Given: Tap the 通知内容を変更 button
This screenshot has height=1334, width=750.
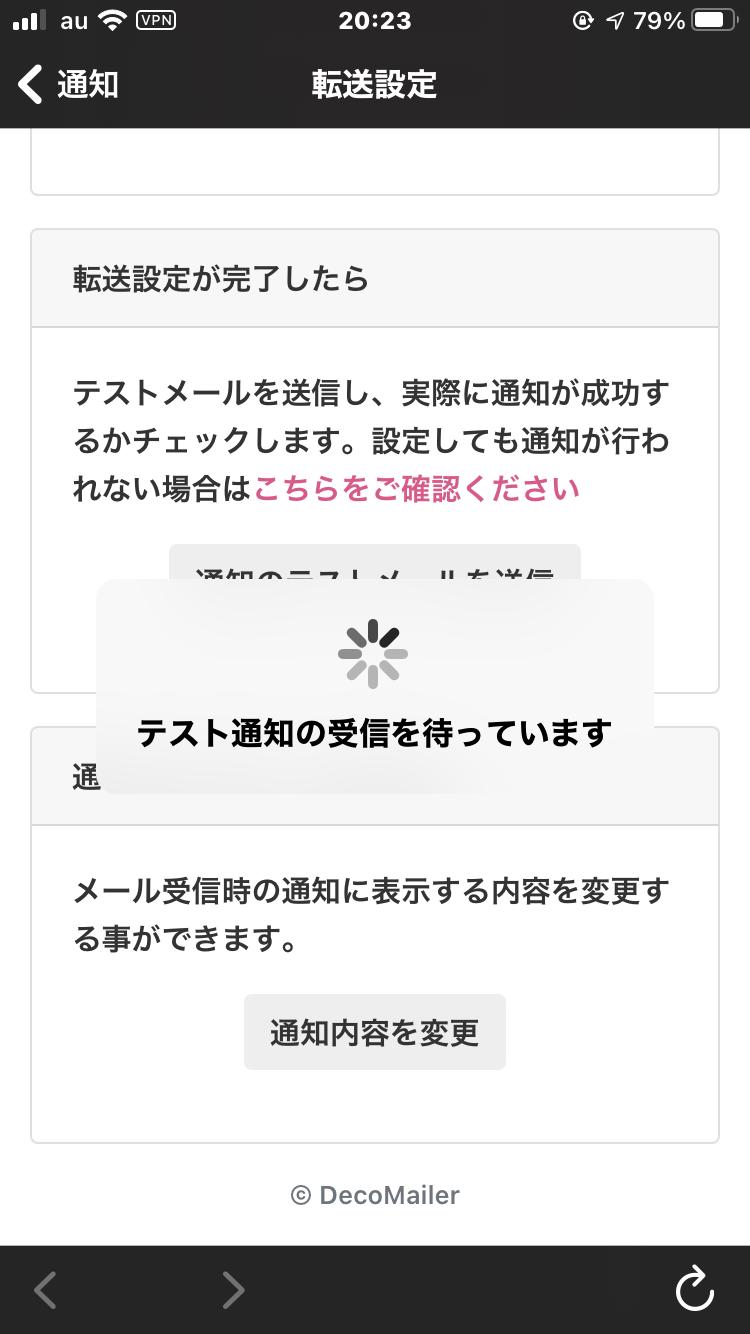Looking at the screenshot, I should point(375,1032).
